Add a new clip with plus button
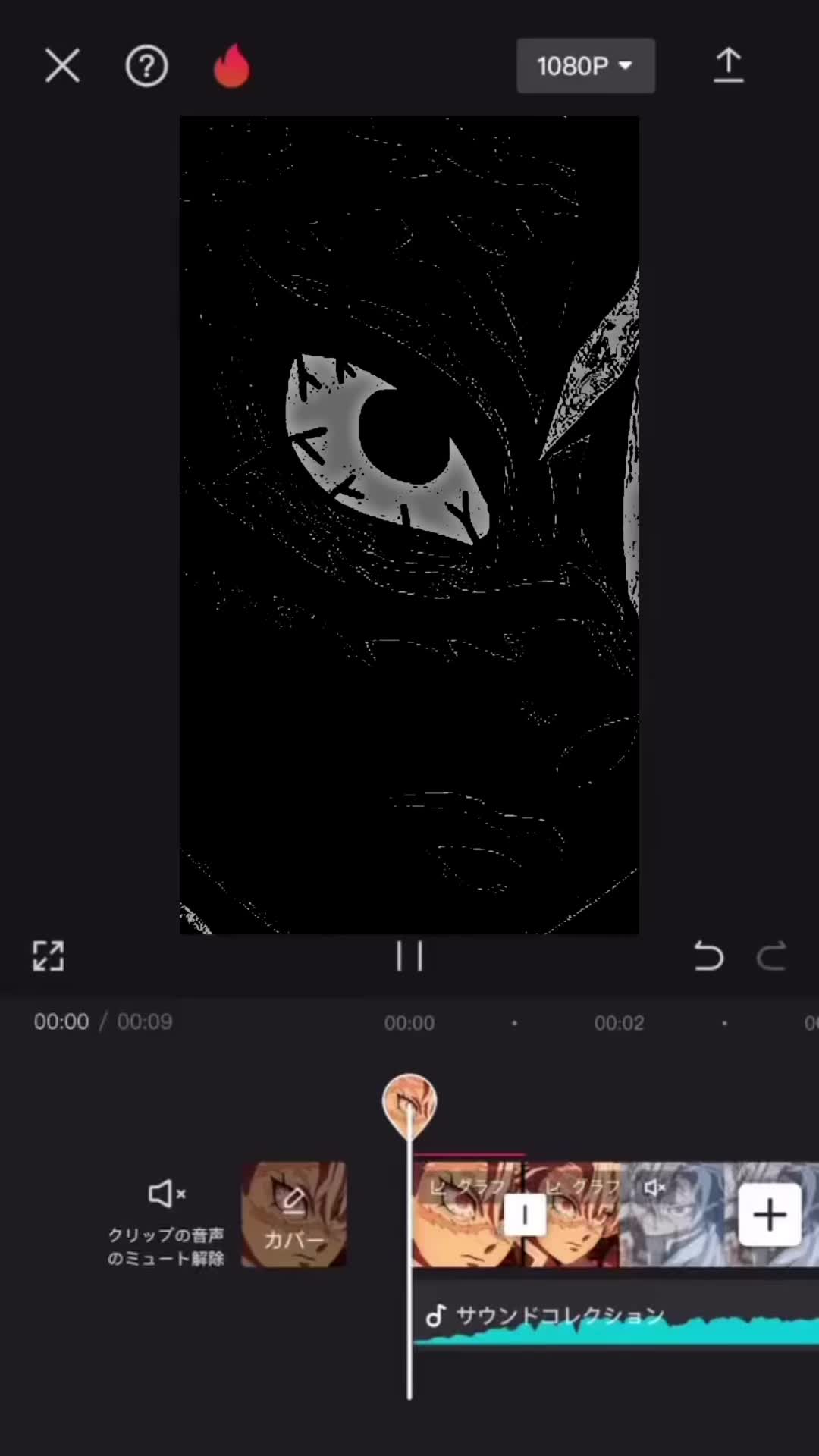Screen dimensions: 819x1456 [769, 1215]
